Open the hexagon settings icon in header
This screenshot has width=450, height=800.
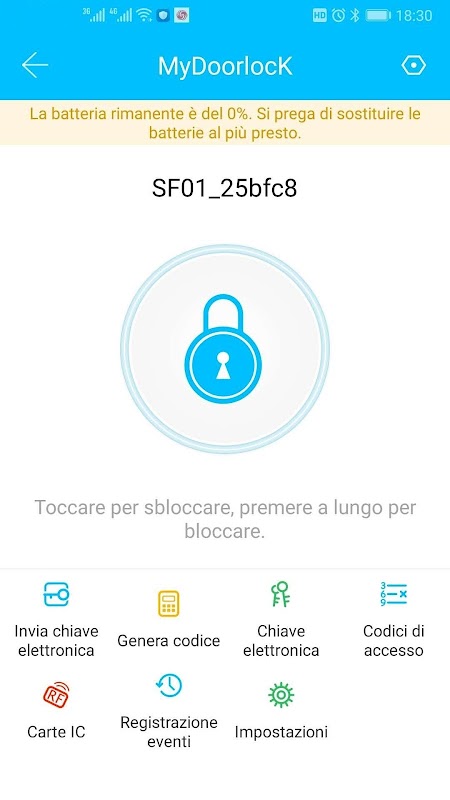[413, 66]
